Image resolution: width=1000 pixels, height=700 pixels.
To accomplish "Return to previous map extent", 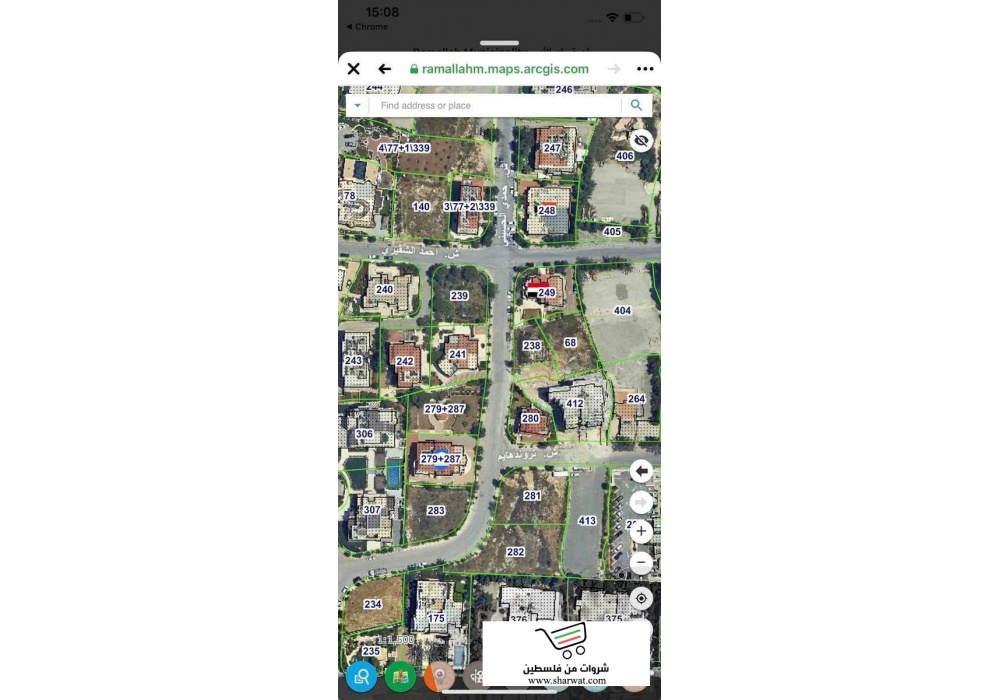I will tap(642, 471).
